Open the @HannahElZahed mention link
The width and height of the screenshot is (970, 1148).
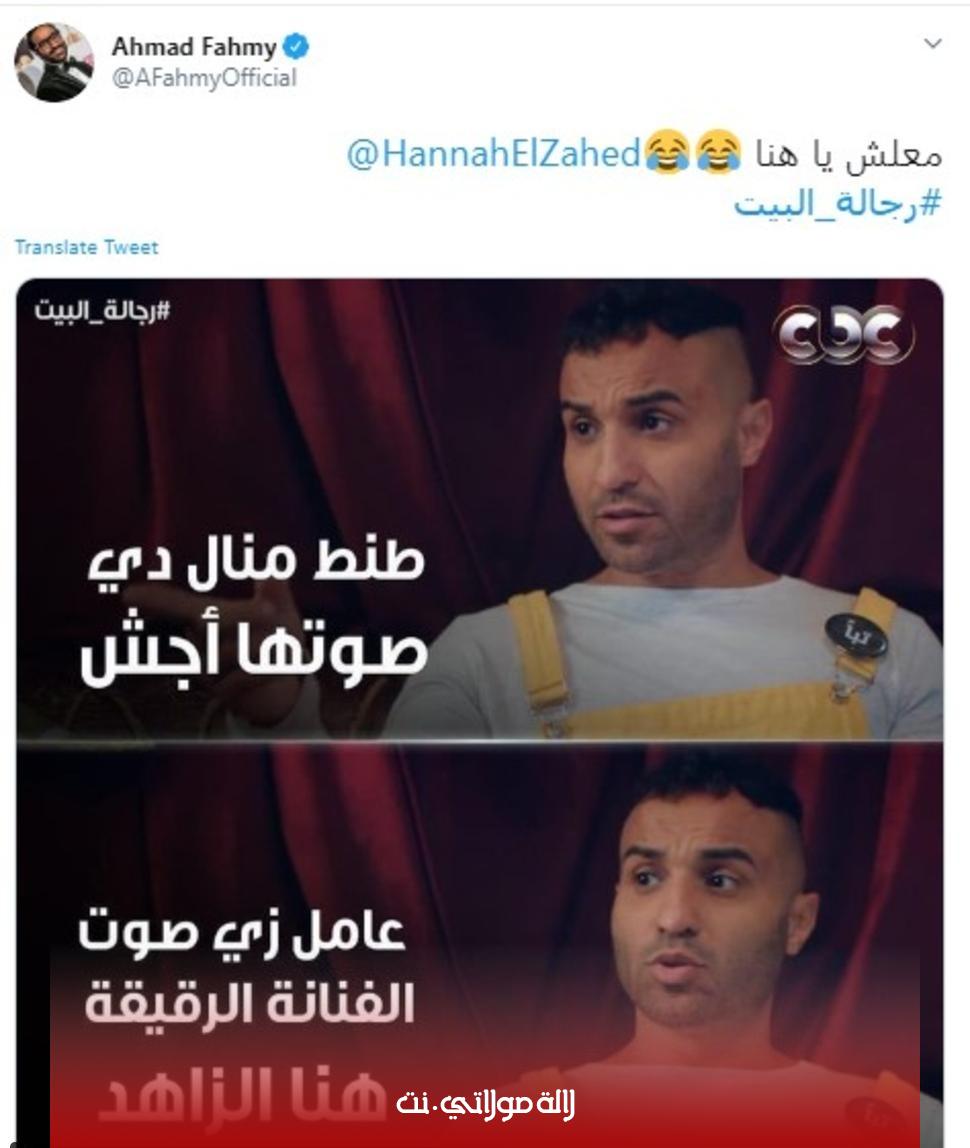pos(493,153)
